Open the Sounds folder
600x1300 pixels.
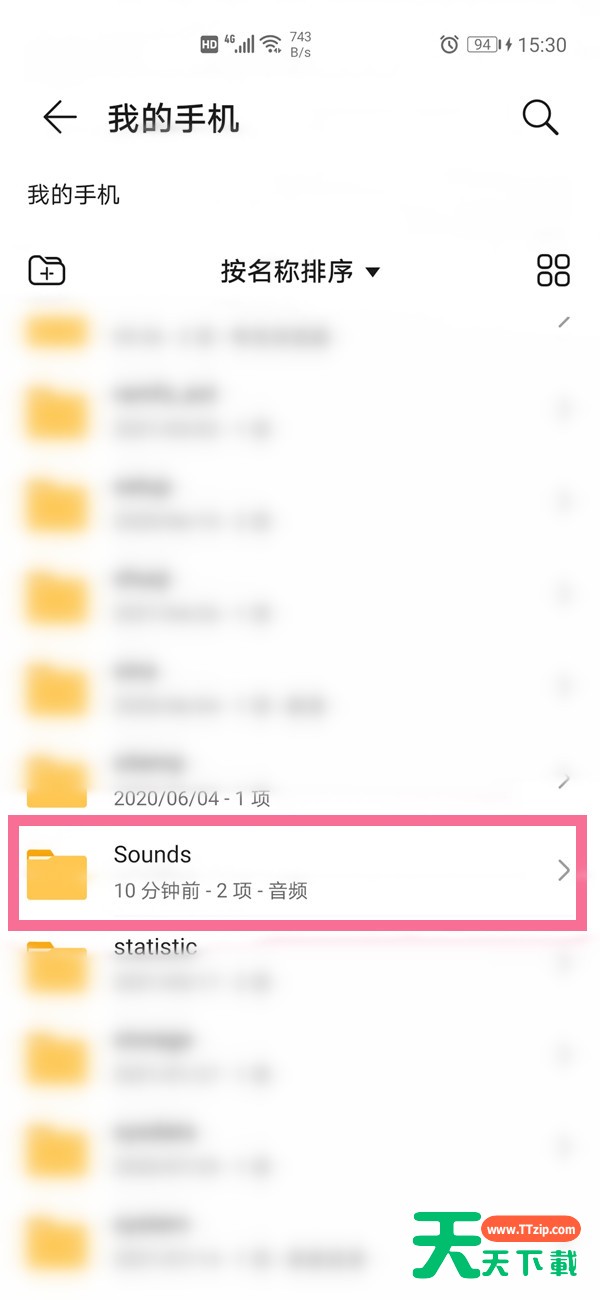pyautogui.click(x=298, y=870)
